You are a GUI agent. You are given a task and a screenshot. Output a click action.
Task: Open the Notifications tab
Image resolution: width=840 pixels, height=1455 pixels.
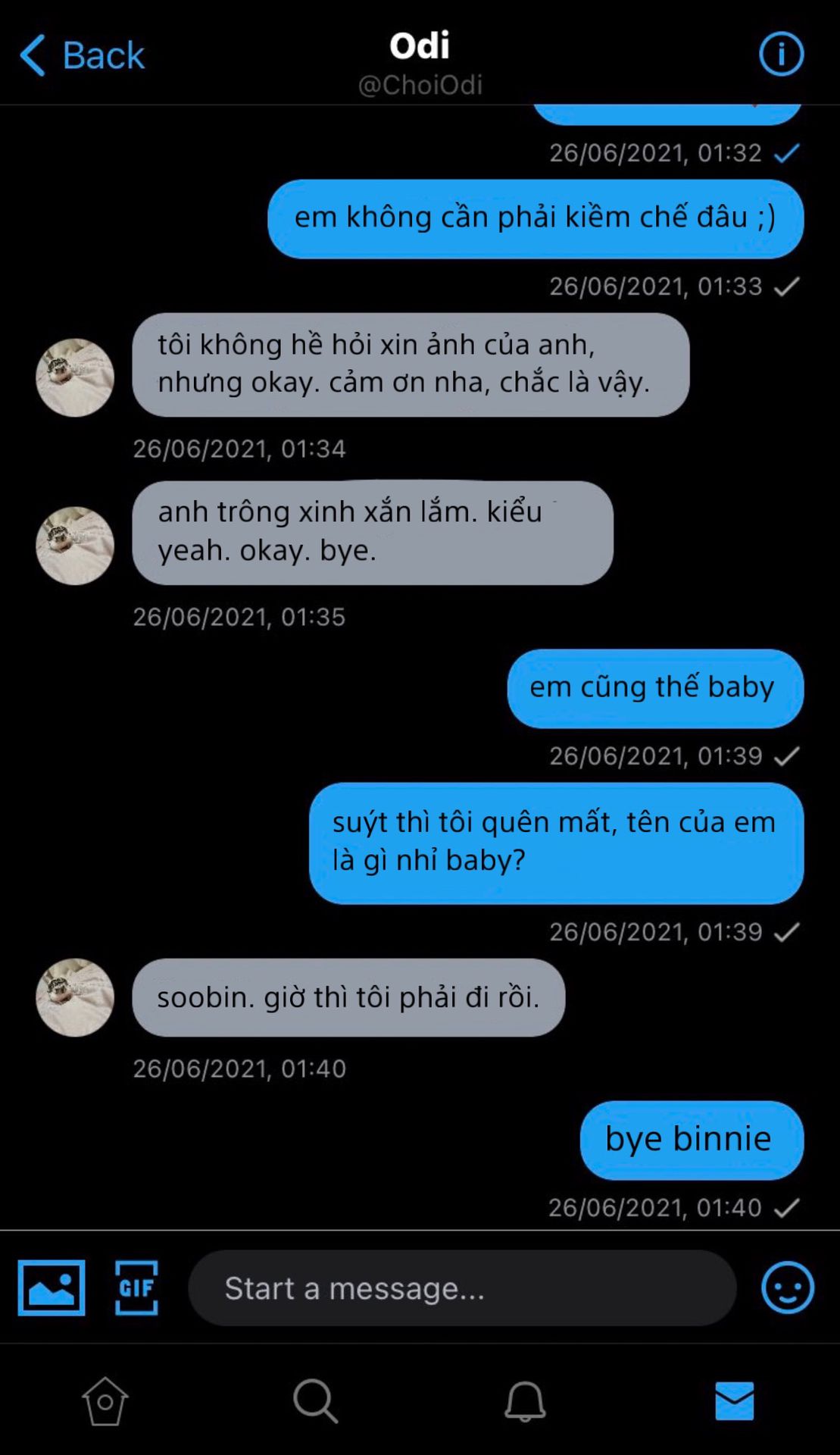coord(525,1401)
